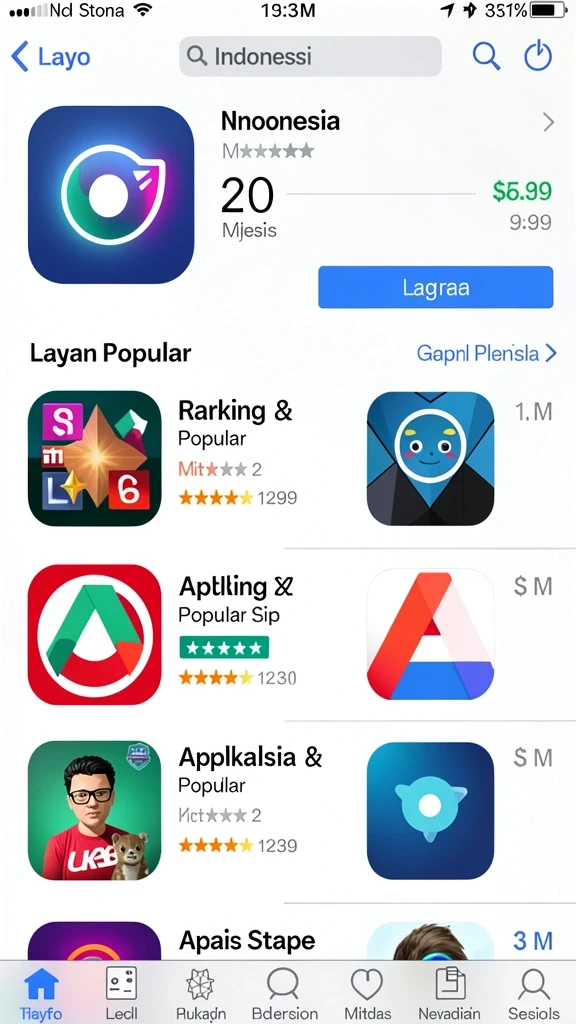Open the Nnoonesia app icon

click(x=111, y=195)
